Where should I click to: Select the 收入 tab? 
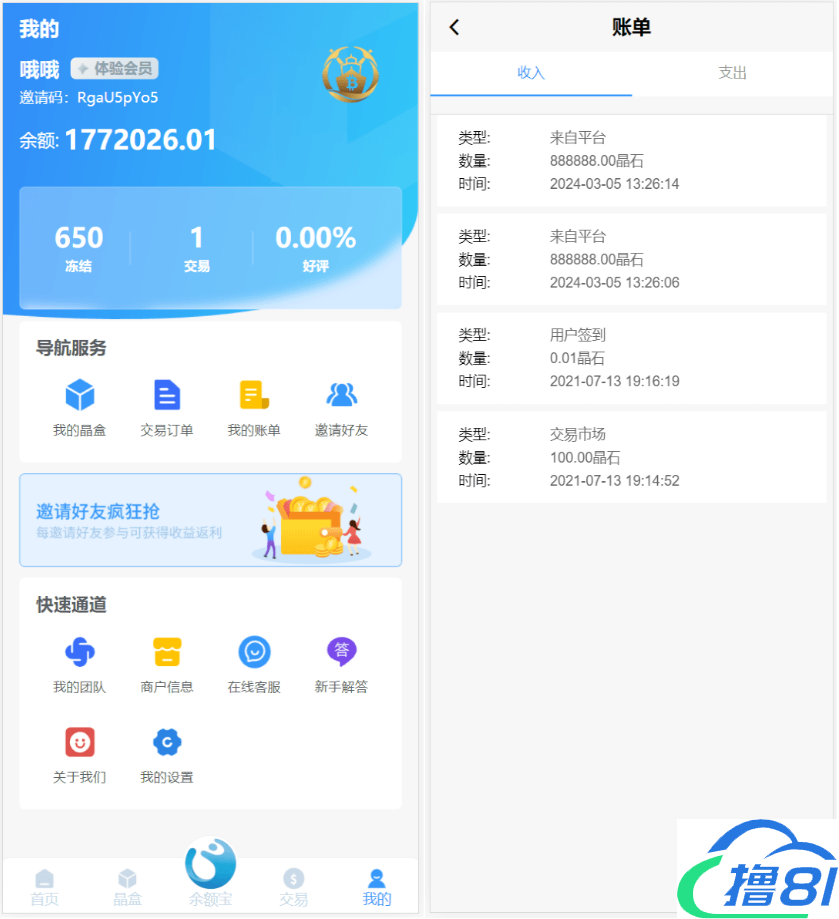click(x=531, y=73)
